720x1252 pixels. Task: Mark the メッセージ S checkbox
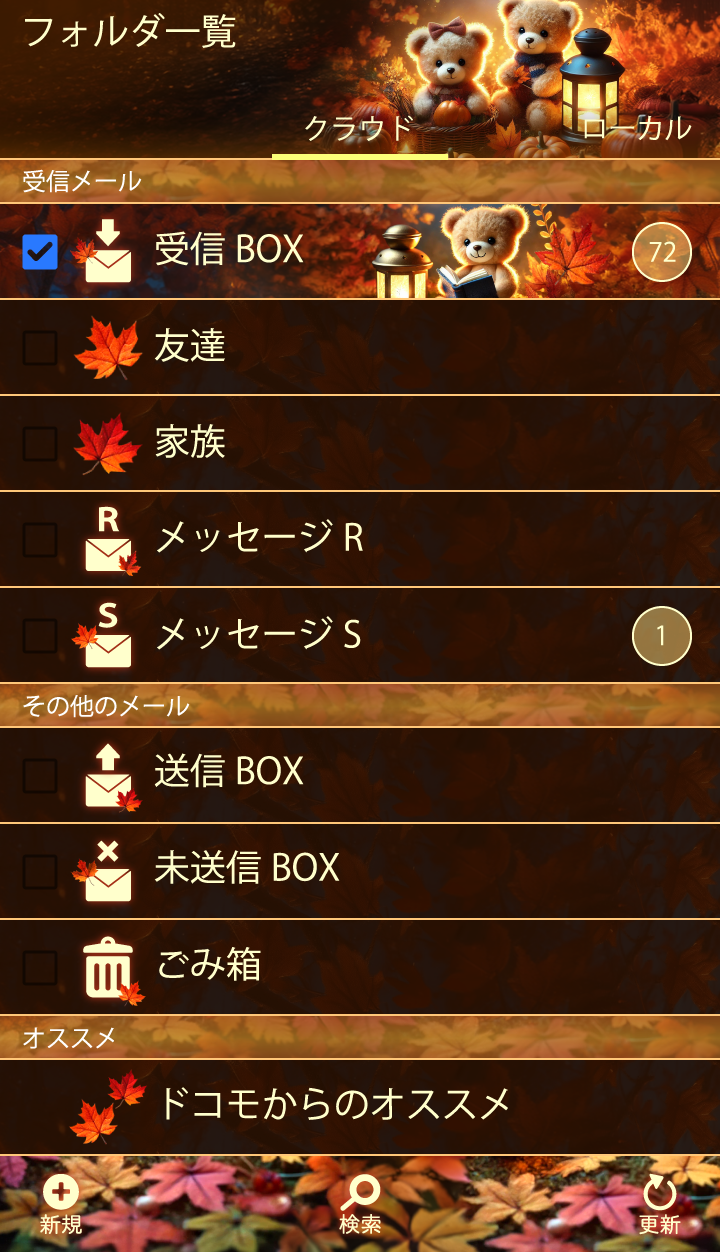(40, 636)
